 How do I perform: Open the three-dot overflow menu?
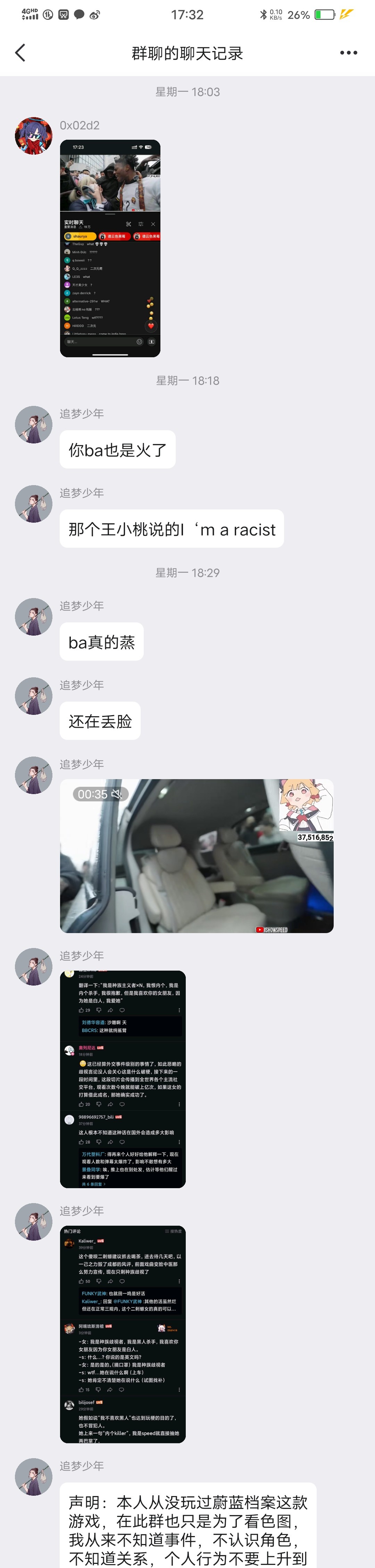pos(348,53)
